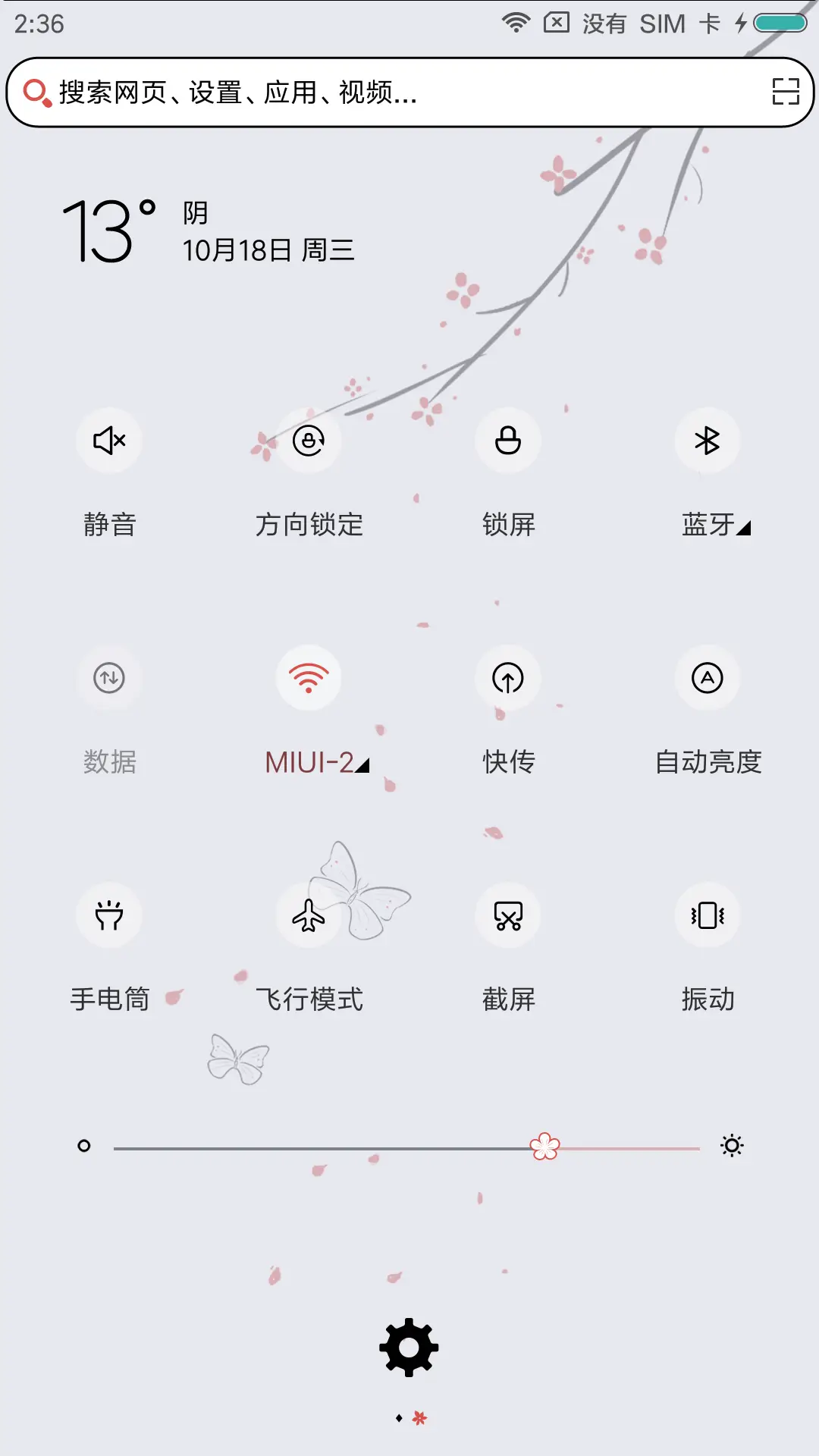Toggle mute (静音) mode
This screenshot has width=819, height=1456.
108,441
